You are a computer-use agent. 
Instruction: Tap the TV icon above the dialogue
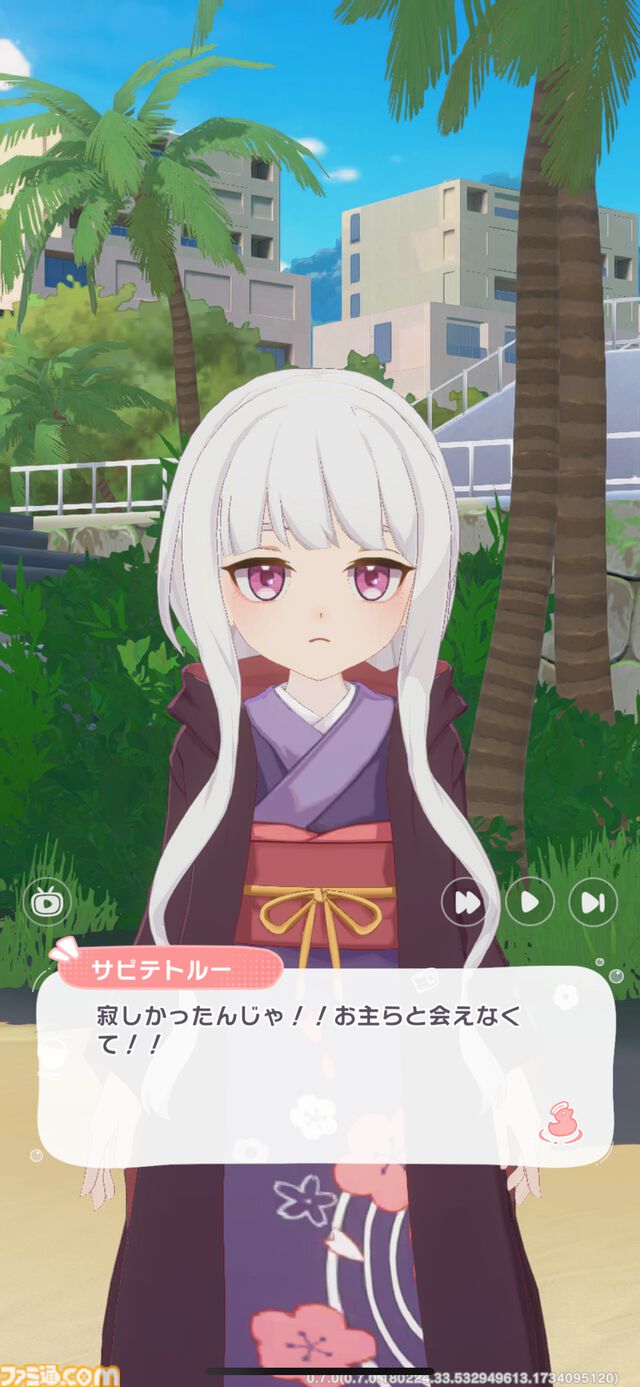(46, 903)
